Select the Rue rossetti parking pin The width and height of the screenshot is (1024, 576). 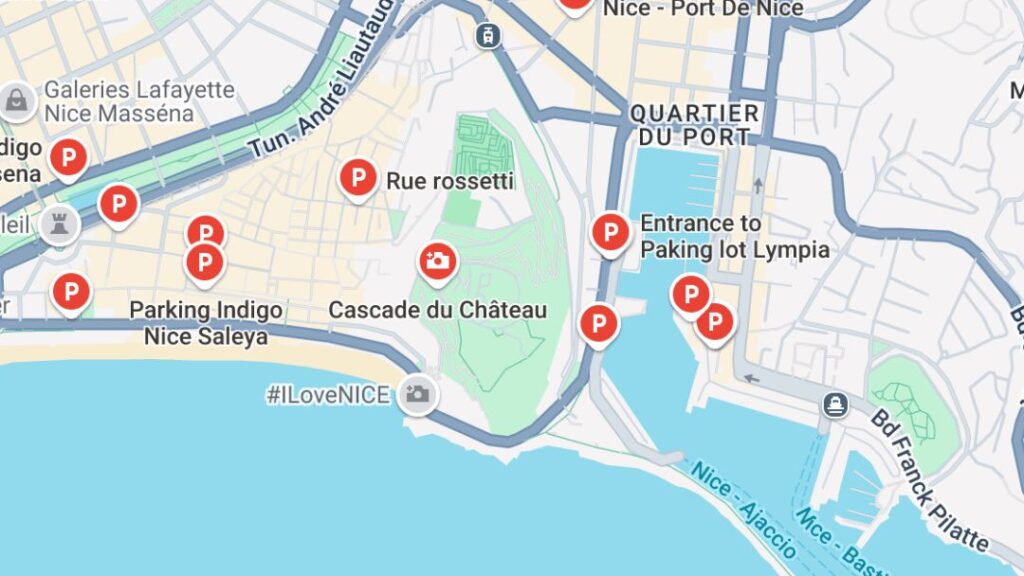pos(358,179)
